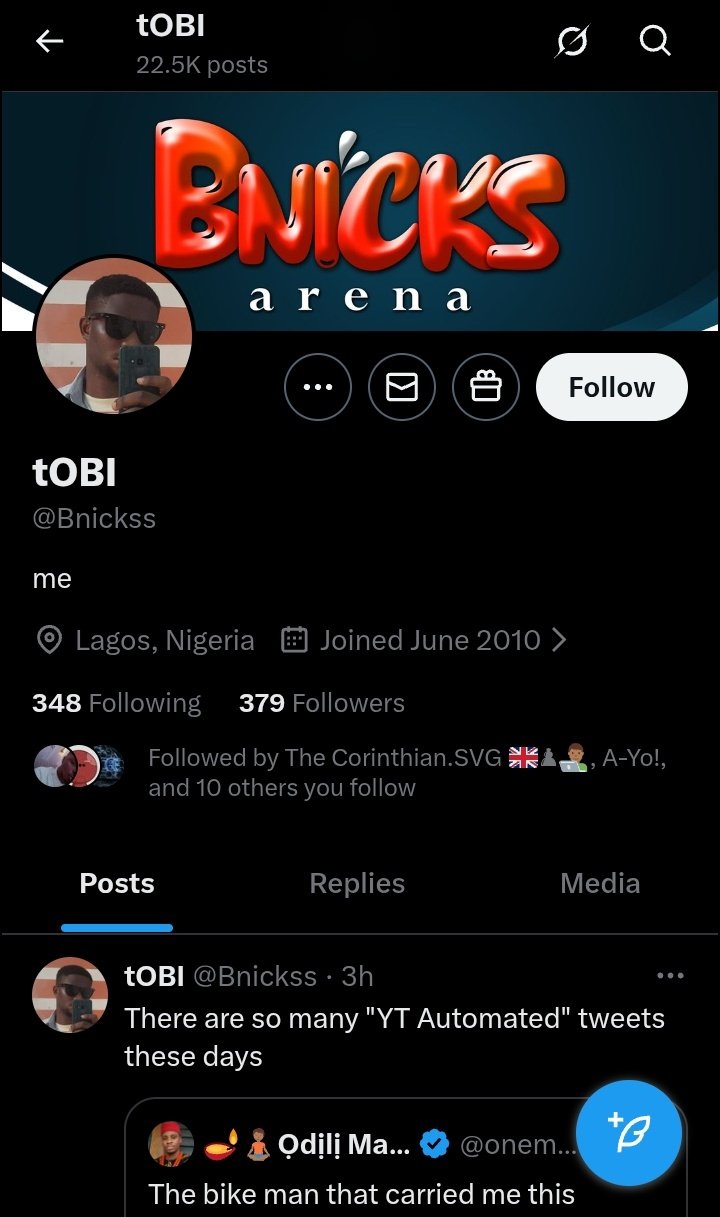View the 348 Following list

[x=116, y=703]
